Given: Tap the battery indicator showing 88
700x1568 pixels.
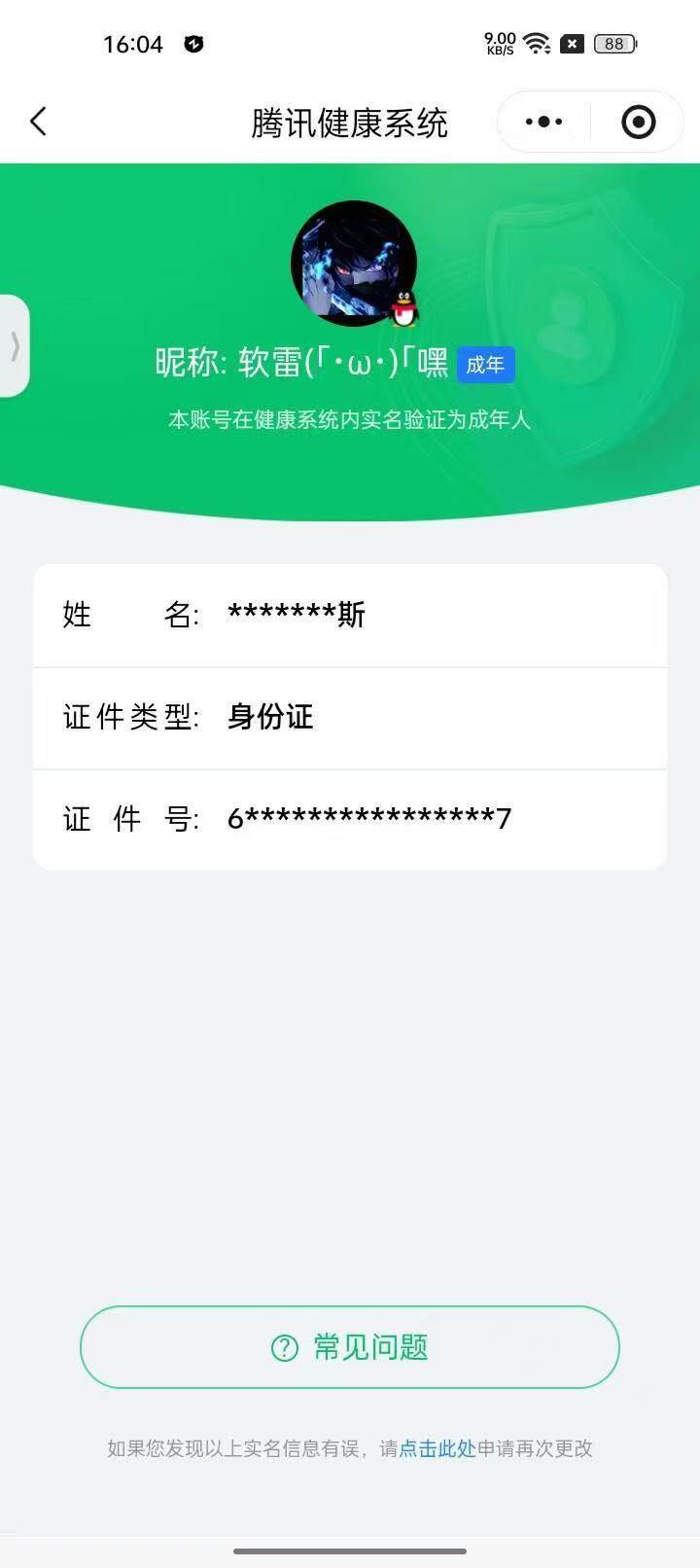Looking at the screenshot, I should tap(612, 44).
